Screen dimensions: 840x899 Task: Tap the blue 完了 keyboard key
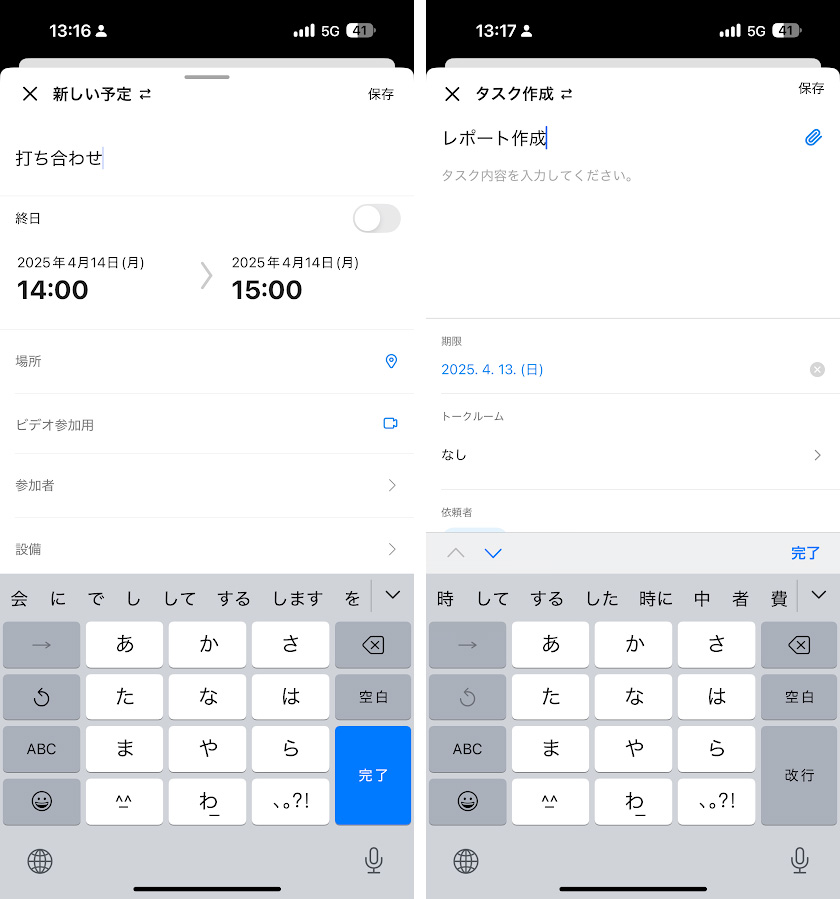click(x=373, y=775)
